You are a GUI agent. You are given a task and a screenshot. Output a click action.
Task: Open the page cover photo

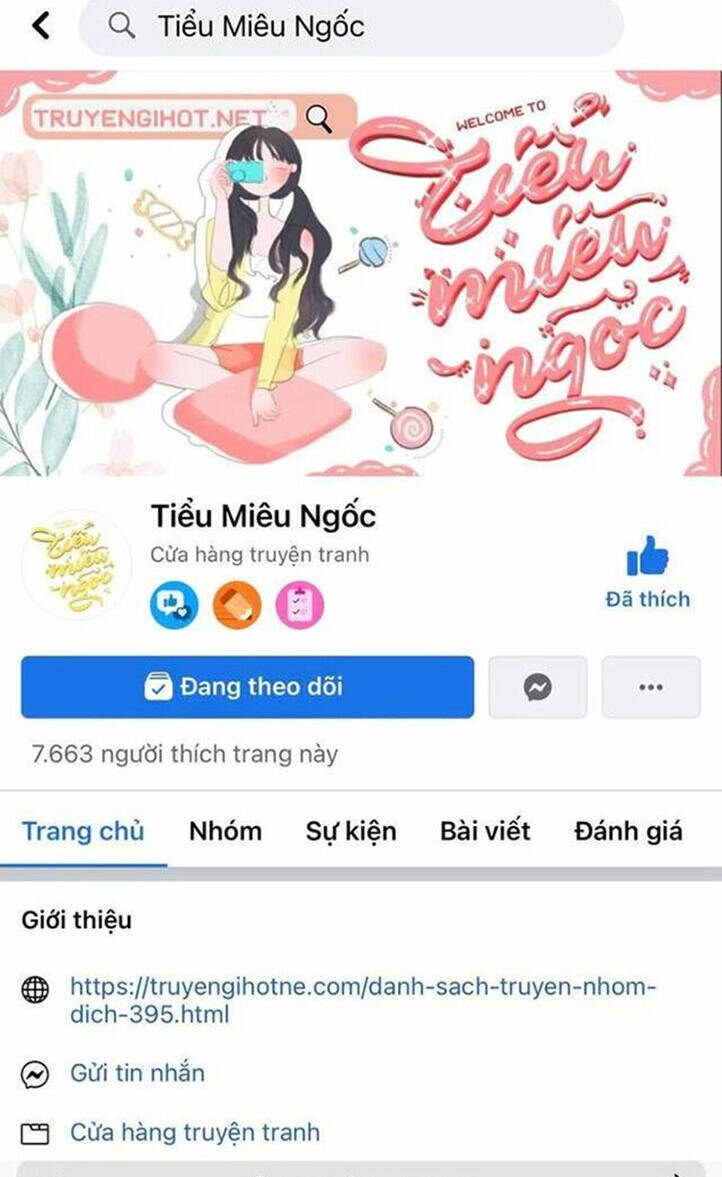pyautogui.click(x=361, y=273)
